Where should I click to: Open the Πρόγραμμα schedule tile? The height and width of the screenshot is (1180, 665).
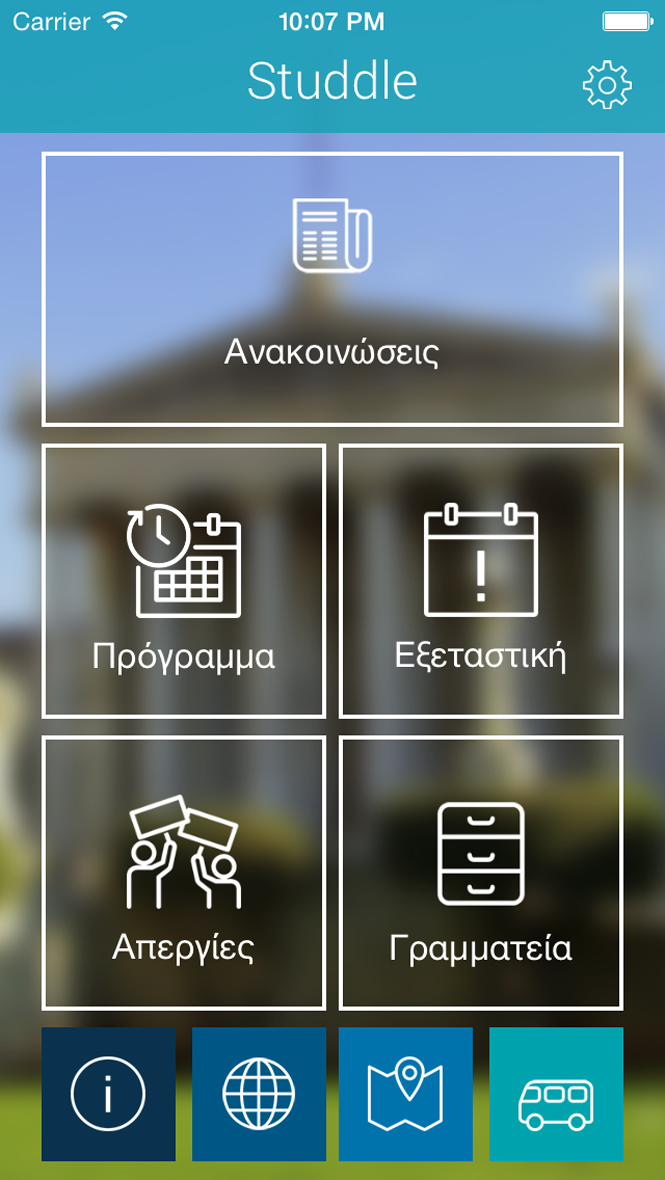click(184, 581)
